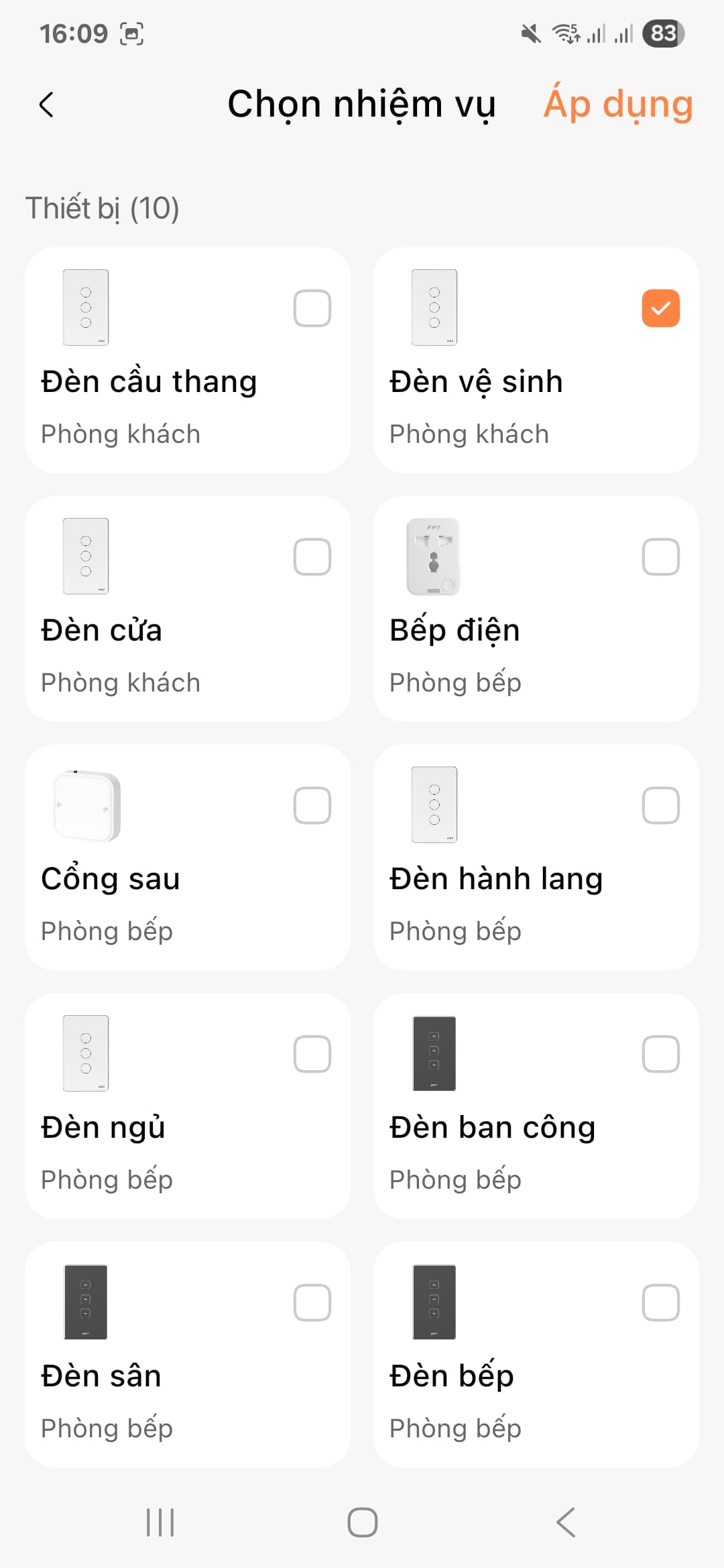Tap the Đèn cửa device image
724x1568 pixels.
(x=87, y=555)
